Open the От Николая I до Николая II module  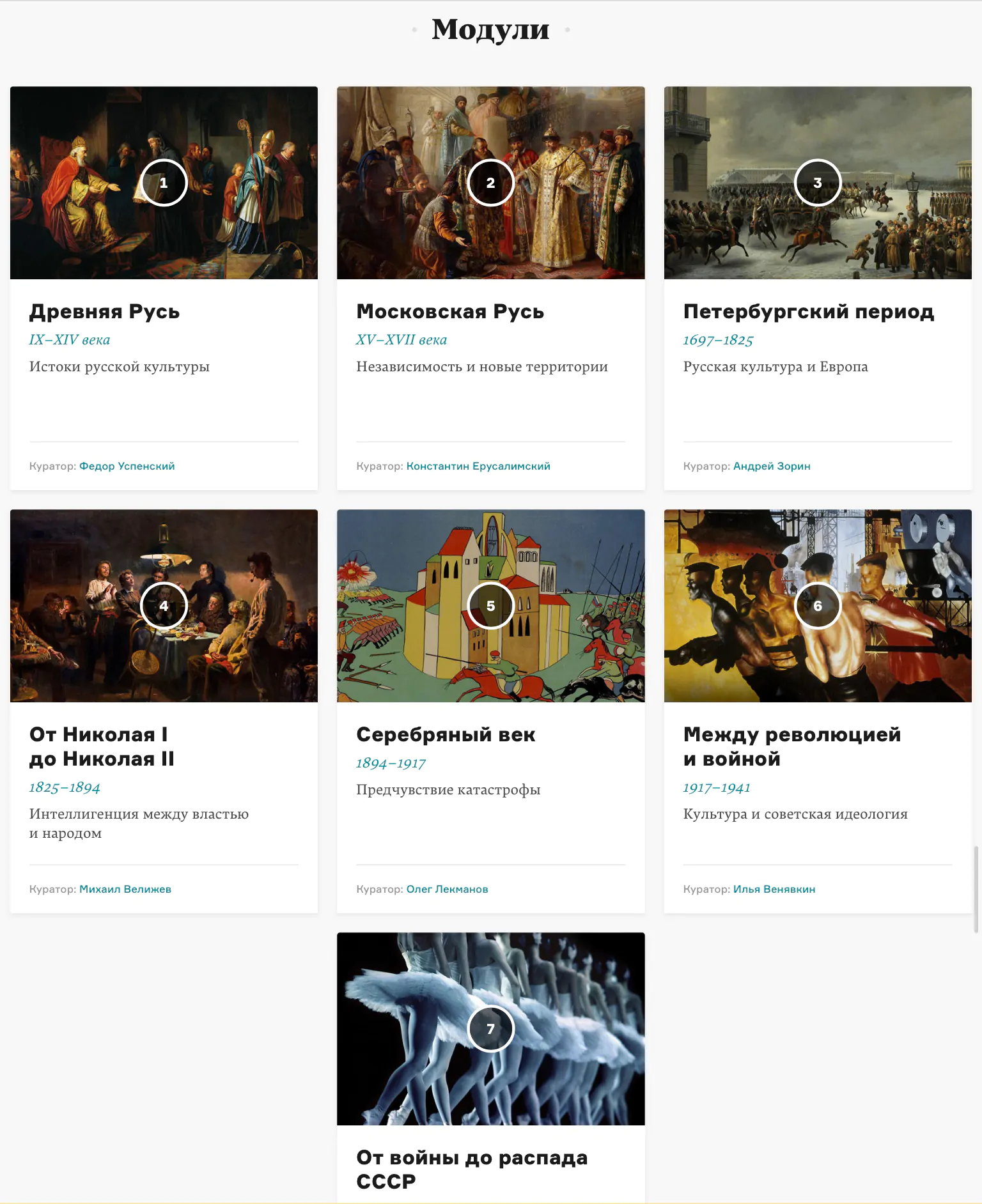(x=102, y=746)
